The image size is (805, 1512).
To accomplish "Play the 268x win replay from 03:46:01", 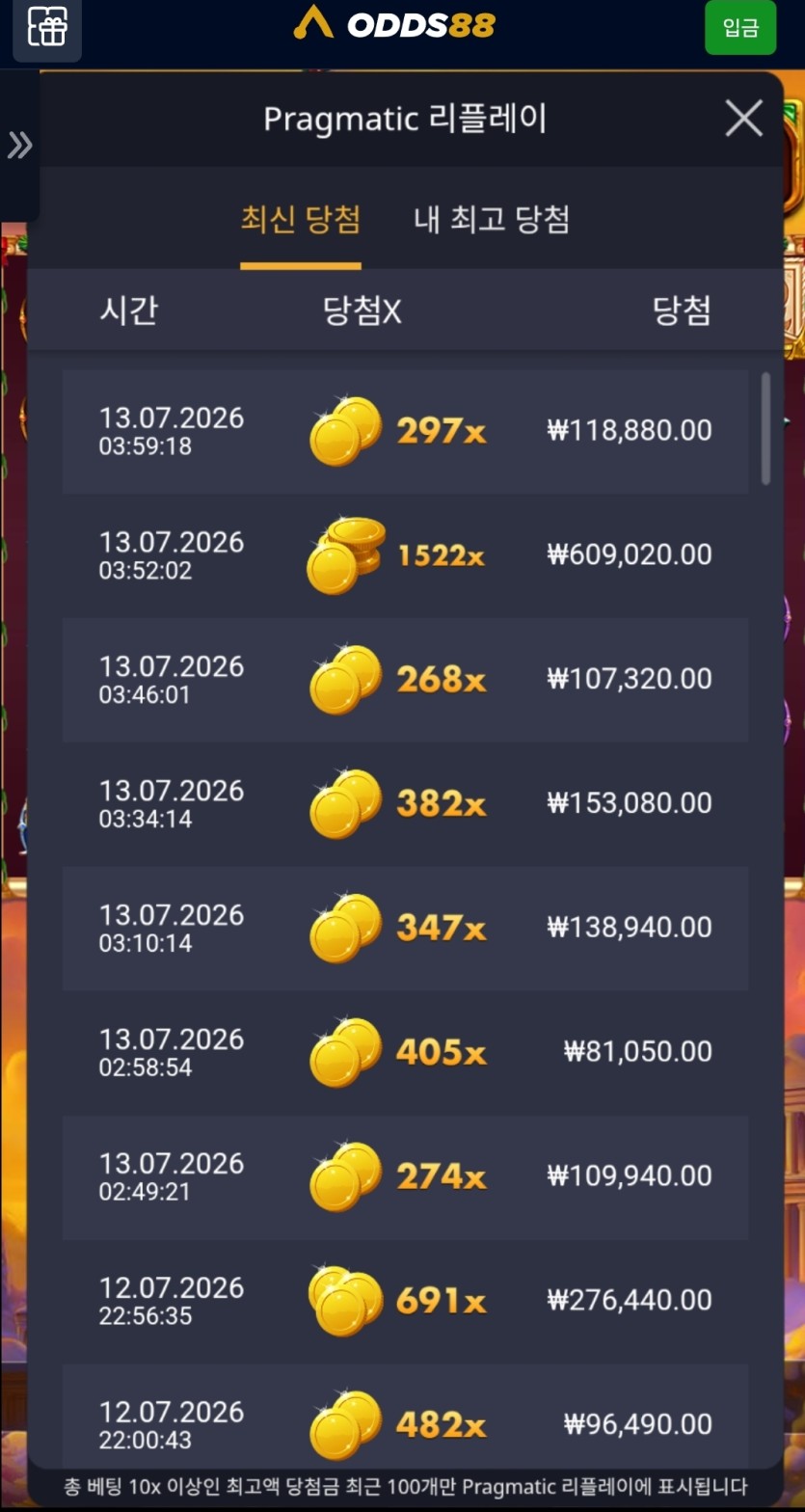I will [405, 680].
